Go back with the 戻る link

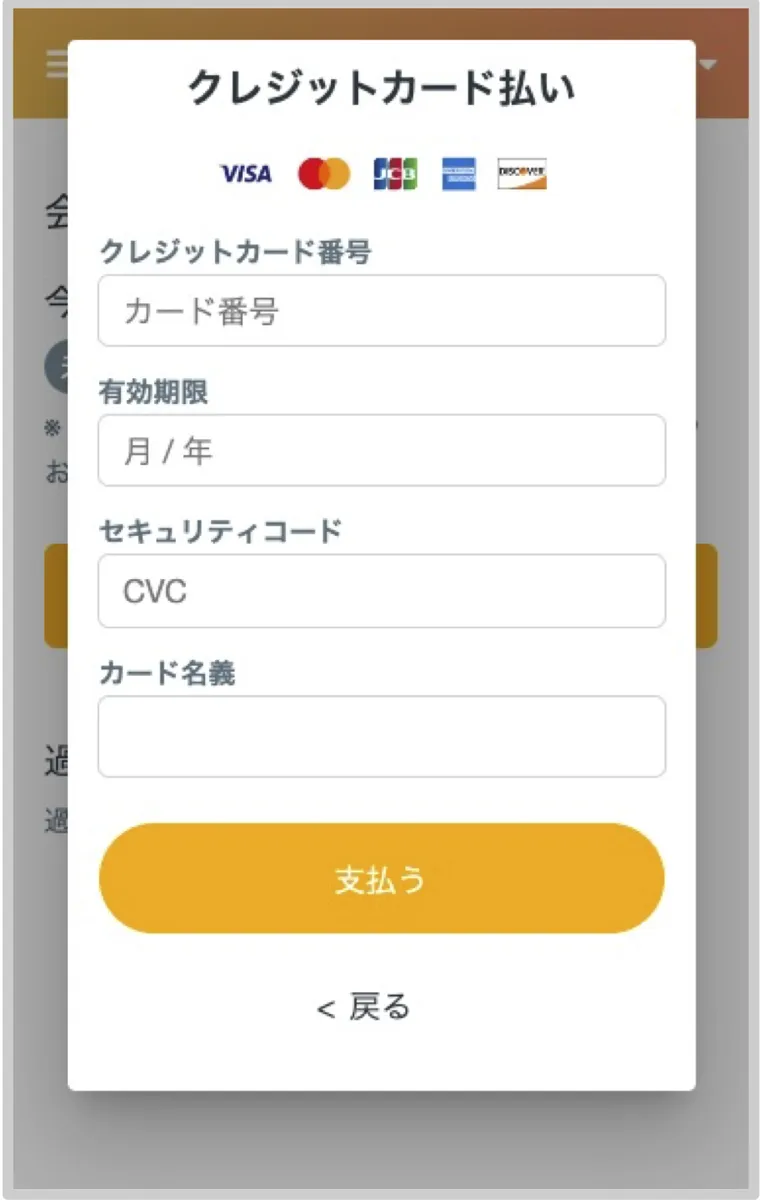pyautogui.click(x=364, y=1007)
